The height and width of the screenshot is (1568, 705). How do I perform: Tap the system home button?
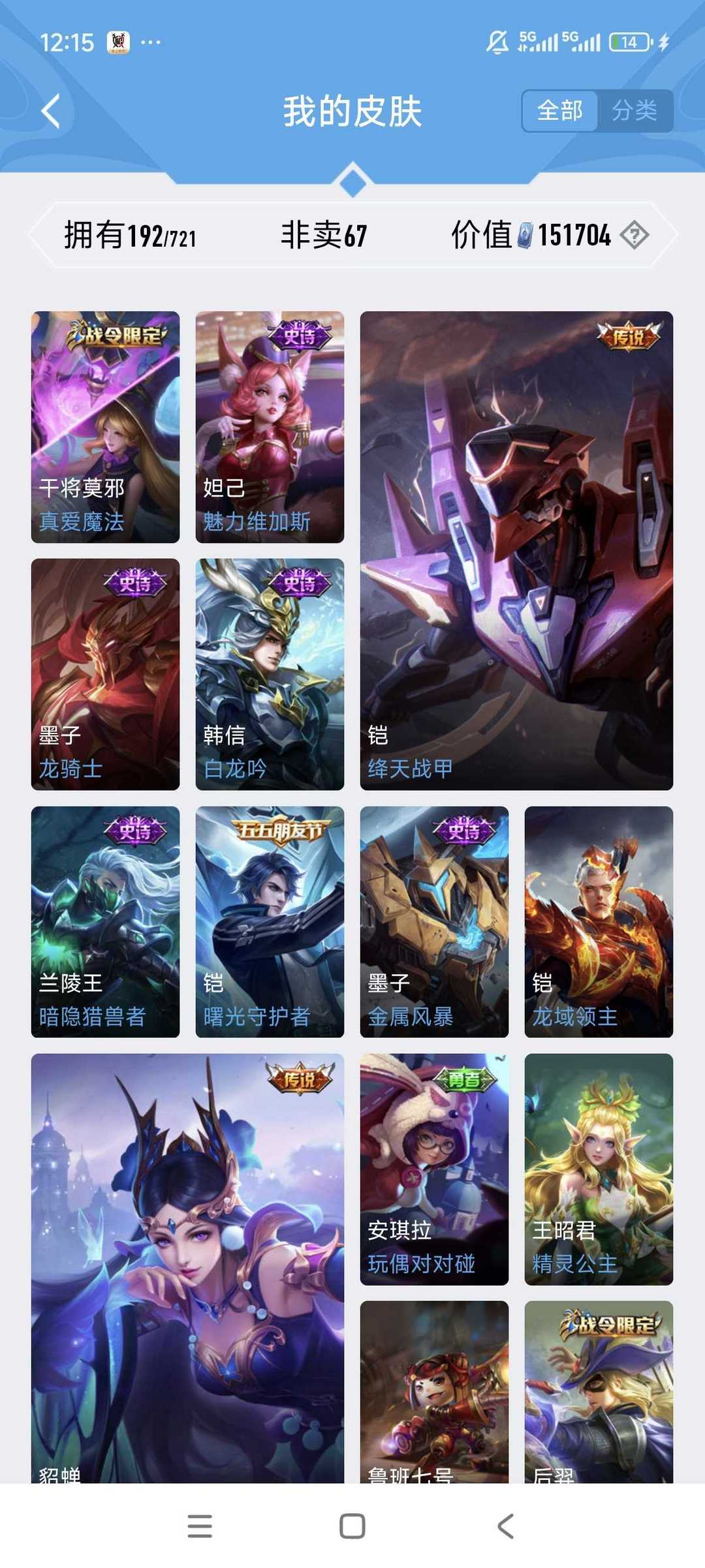coord(352,1526)
